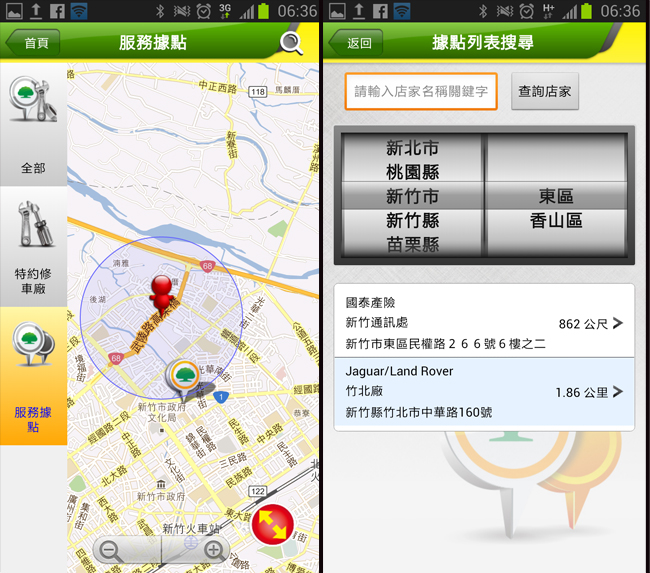Pick 桃園縣 in the city wheel
Viewport: 650px width, 573px height.
point(412,172)
